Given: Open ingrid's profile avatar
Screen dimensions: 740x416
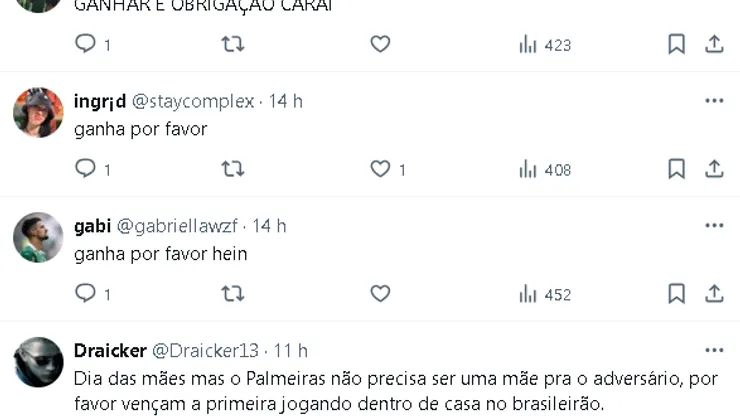Looking at the screenshot, I should (38, 112).
